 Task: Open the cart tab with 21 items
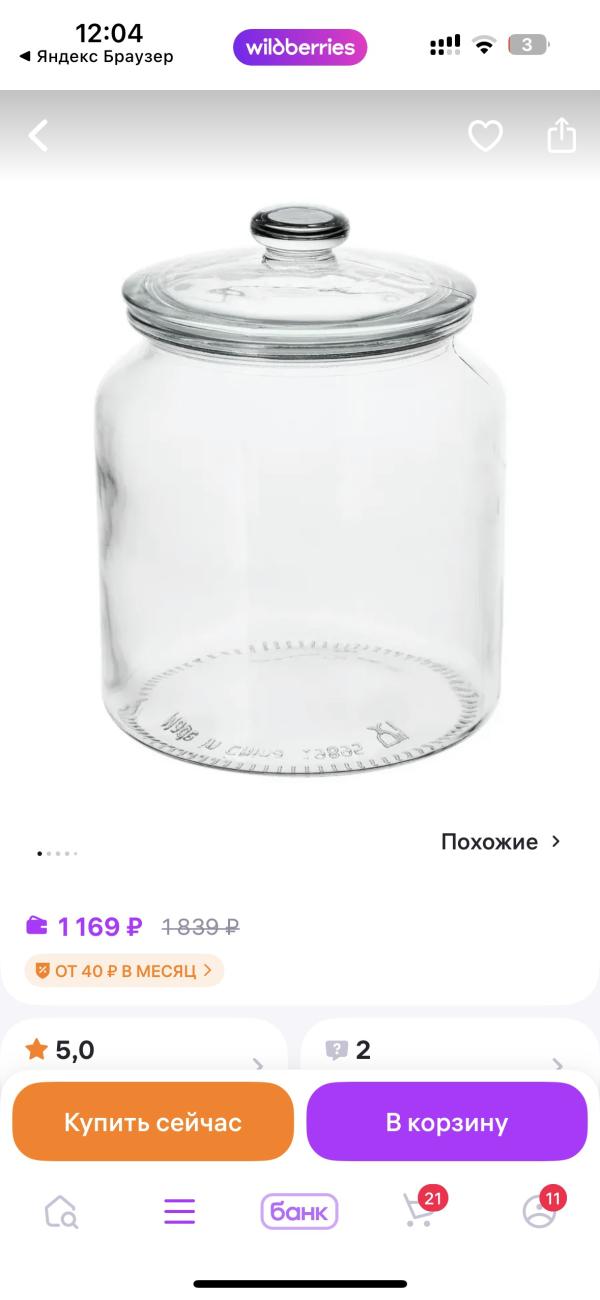(x=418, y=1211)
